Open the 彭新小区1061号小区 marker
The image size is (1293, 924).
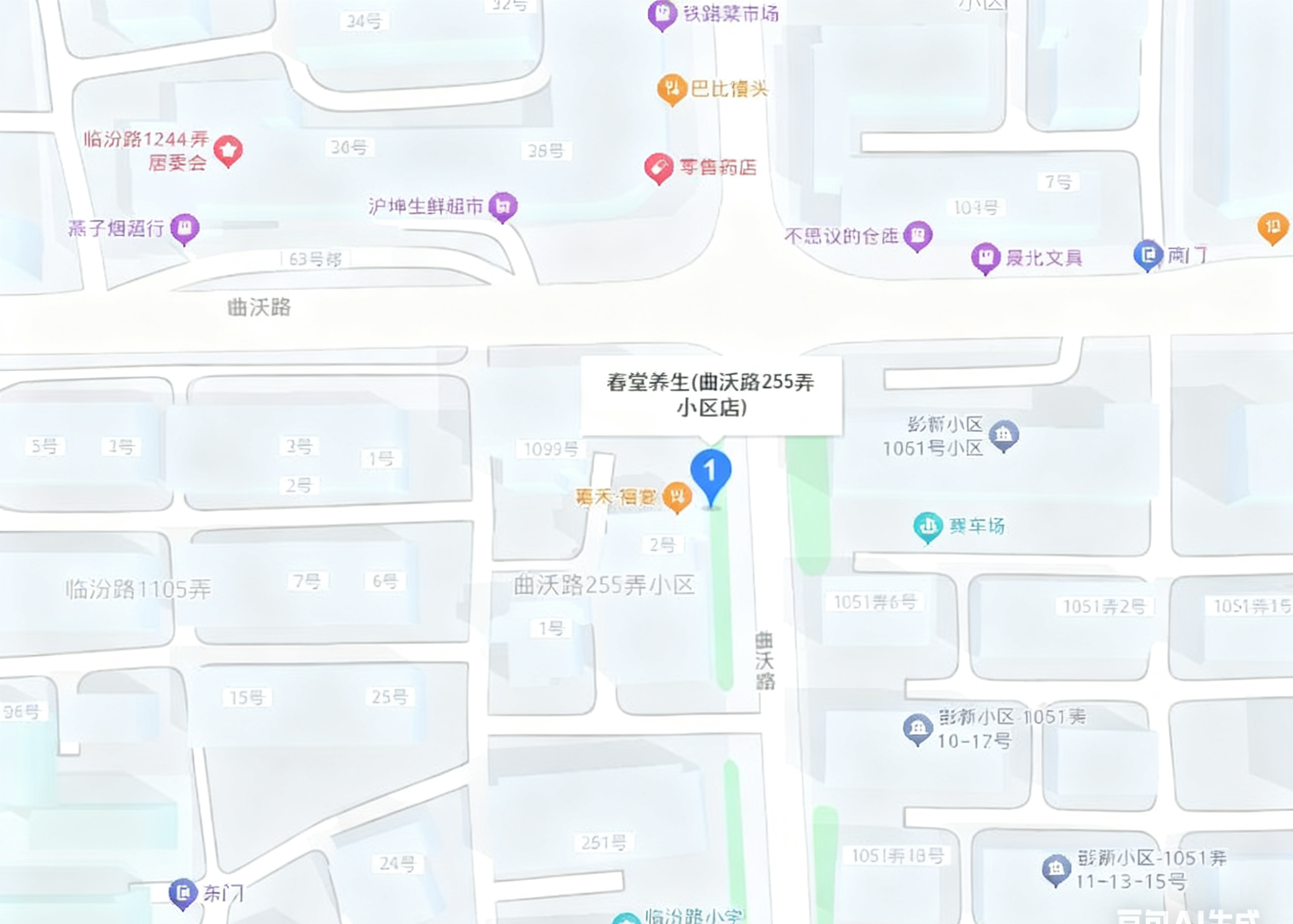pos(1003,435)
